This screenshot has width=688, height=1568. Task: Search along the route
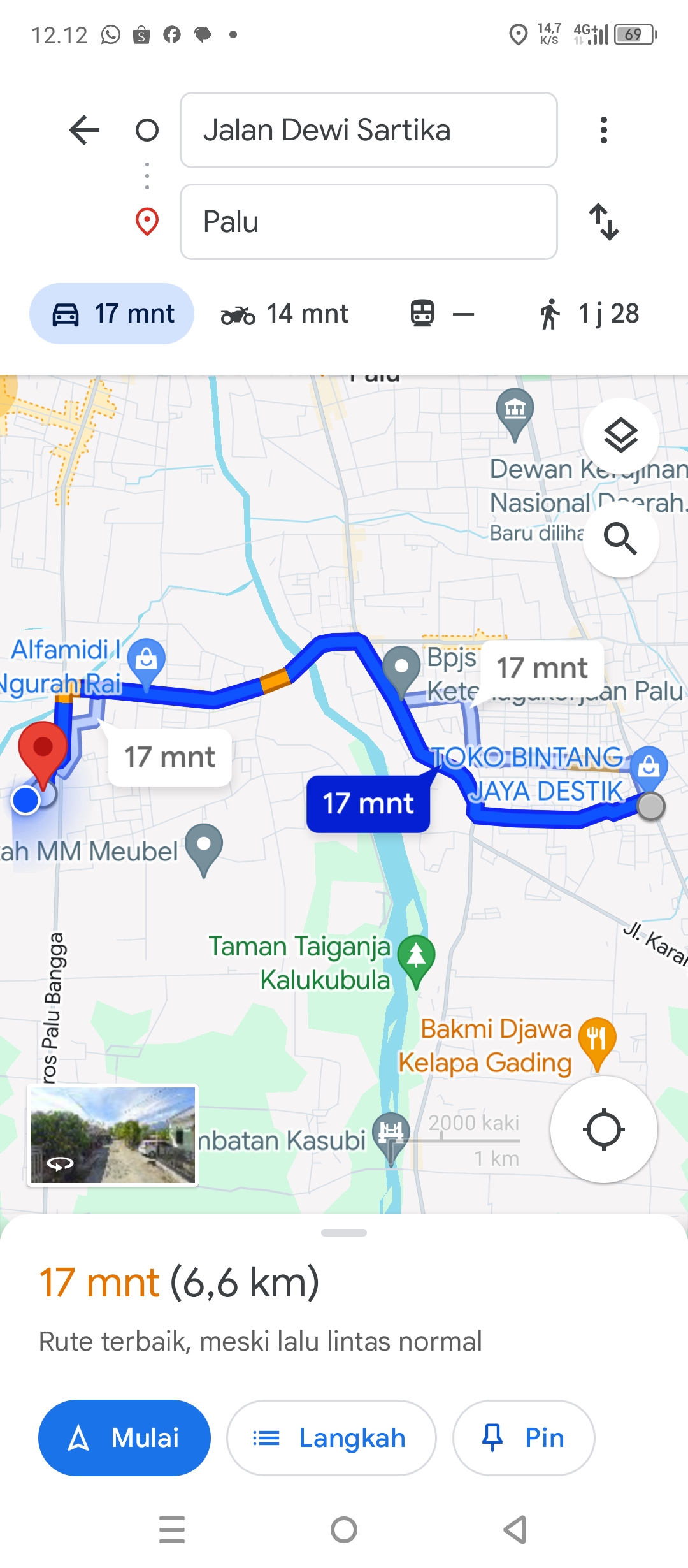pos(620,539)
